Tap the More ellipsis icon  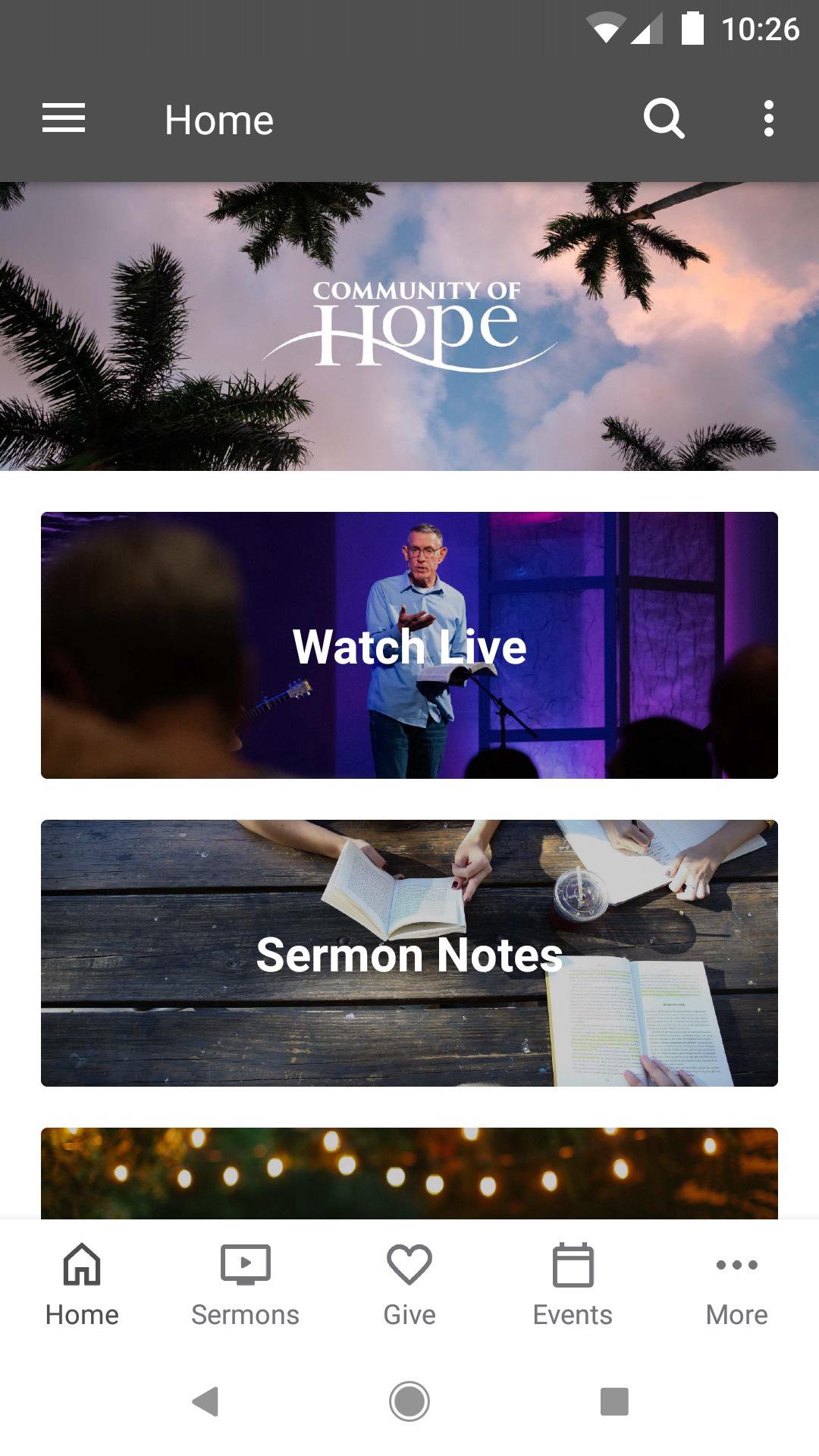click(x=736, y=1265)
